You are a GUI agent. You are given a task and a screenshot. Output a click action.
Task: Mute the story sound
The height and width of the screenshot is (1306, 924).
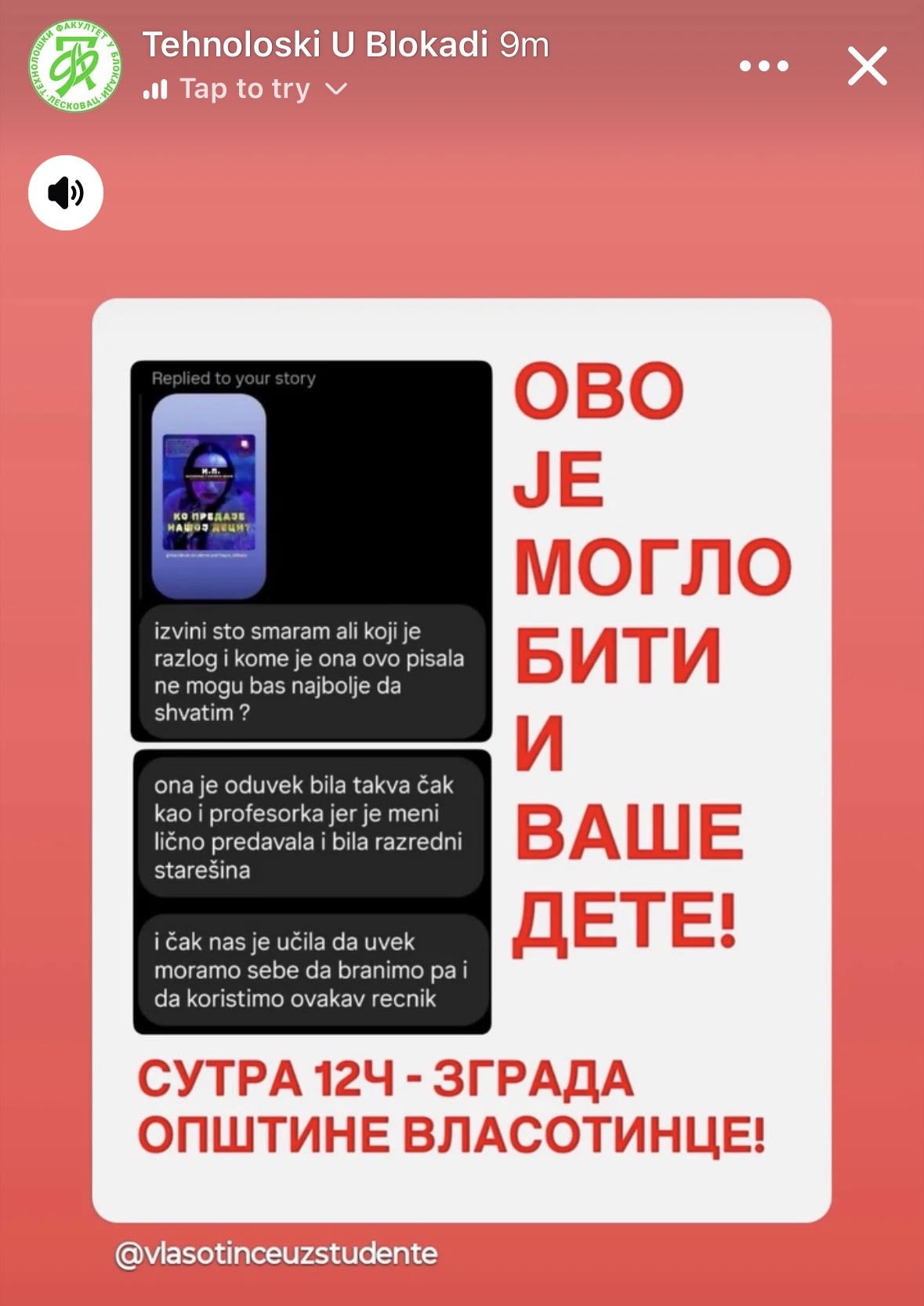[x=66, y=193]
